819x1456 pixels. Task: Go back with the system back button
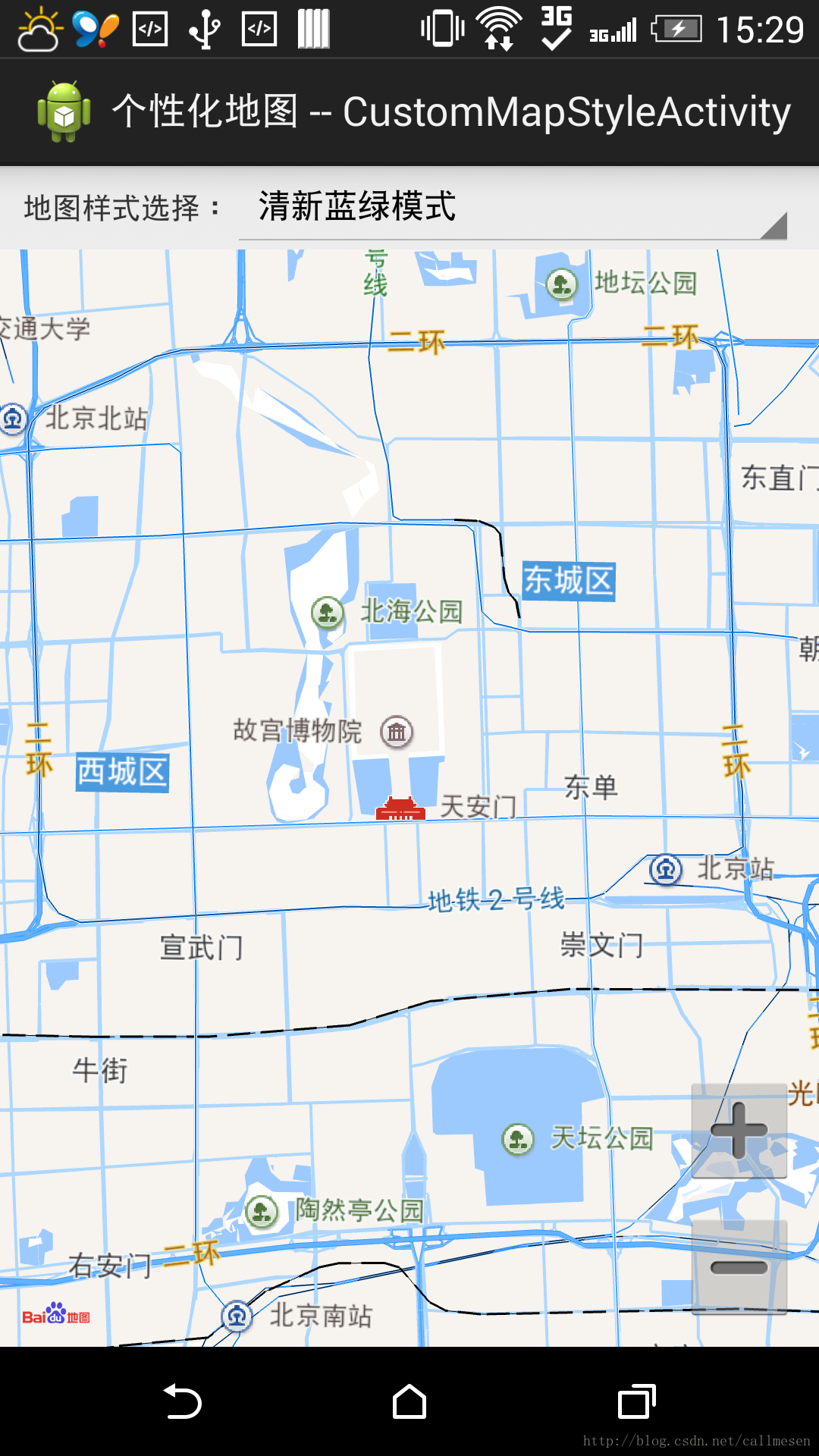(x=183, y=1401)
